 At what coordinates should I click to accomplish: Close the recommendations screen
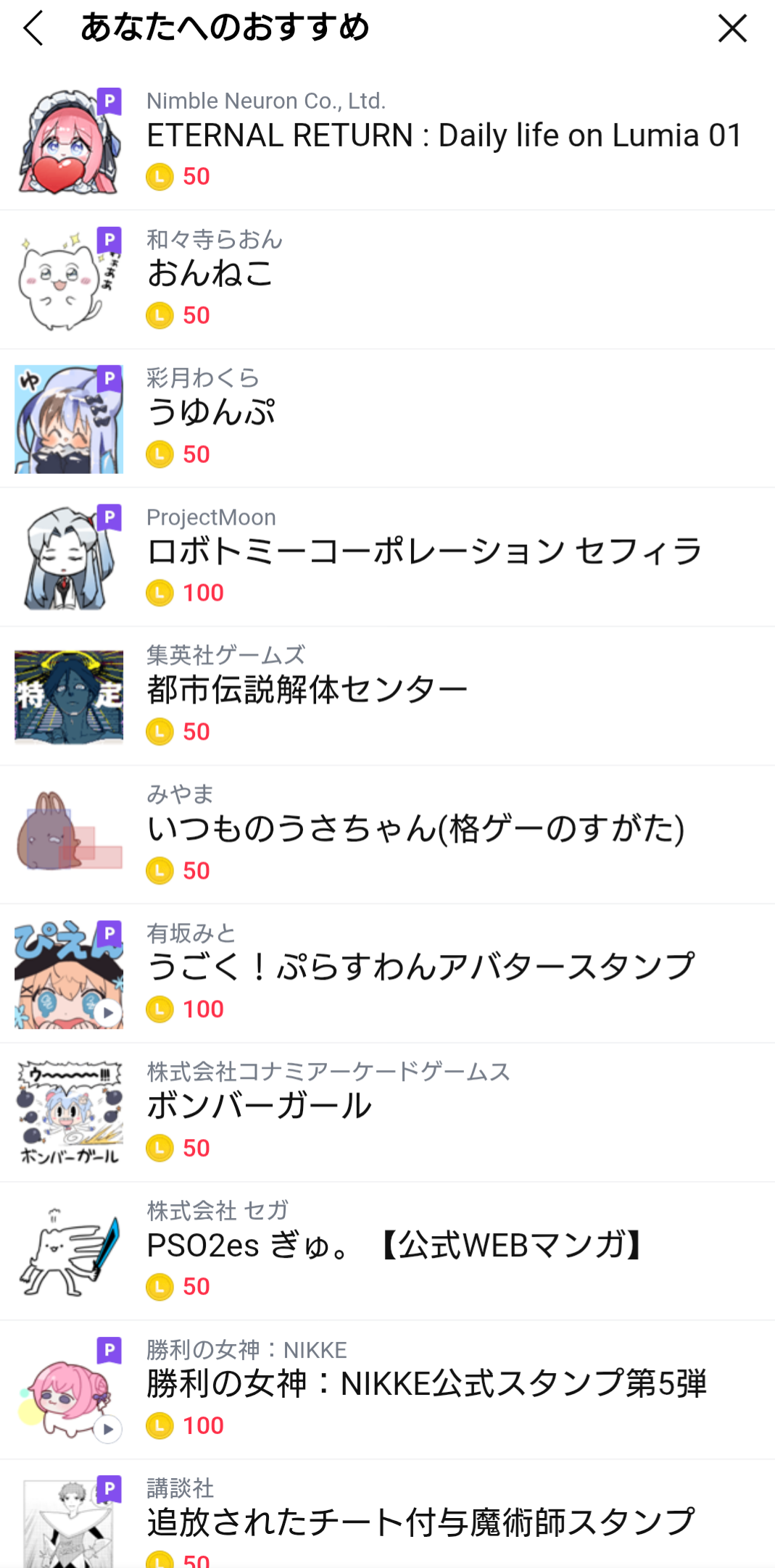(732, 28)
